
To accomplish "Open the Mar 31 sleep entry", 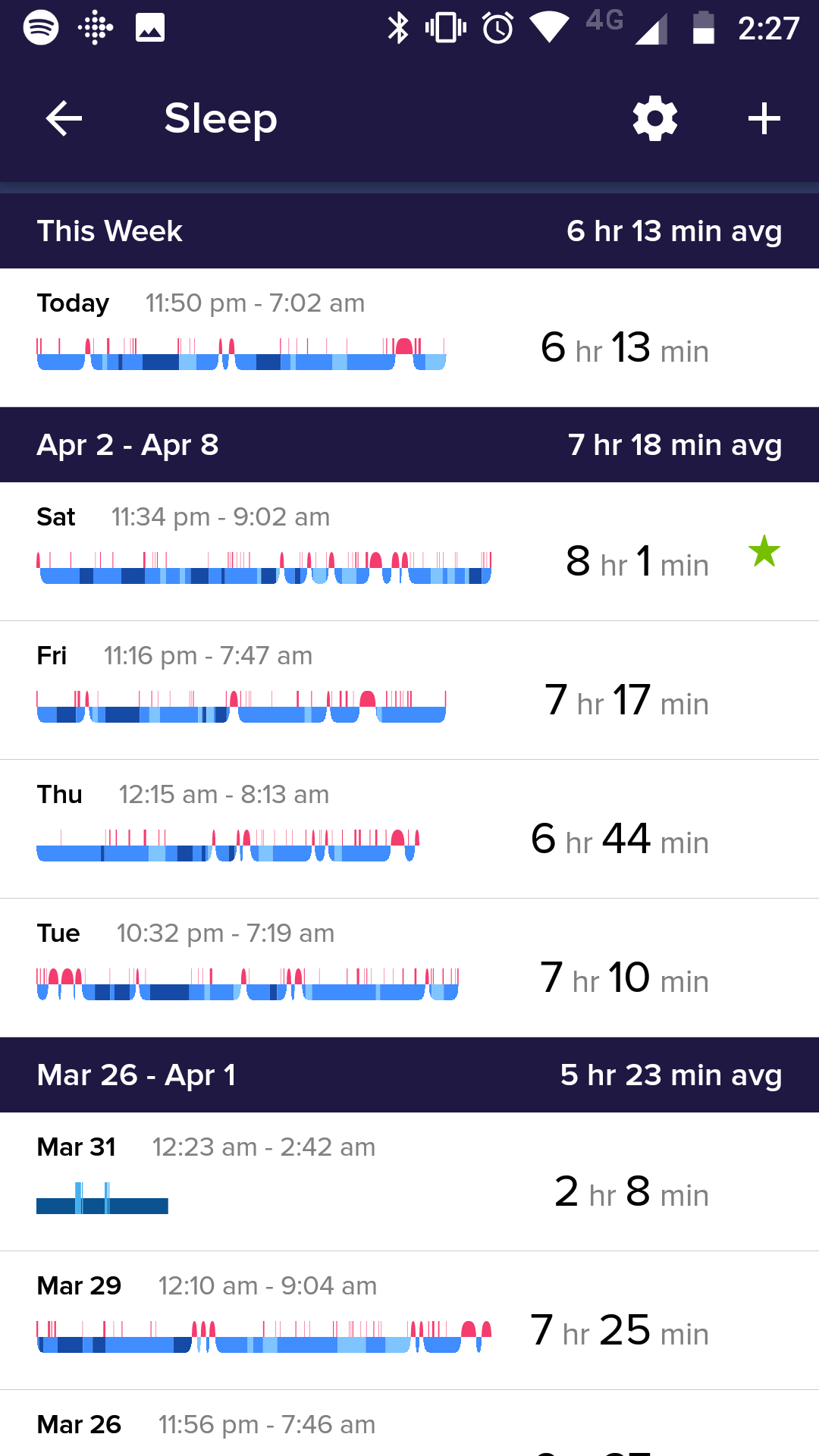I will point(409,1181).
